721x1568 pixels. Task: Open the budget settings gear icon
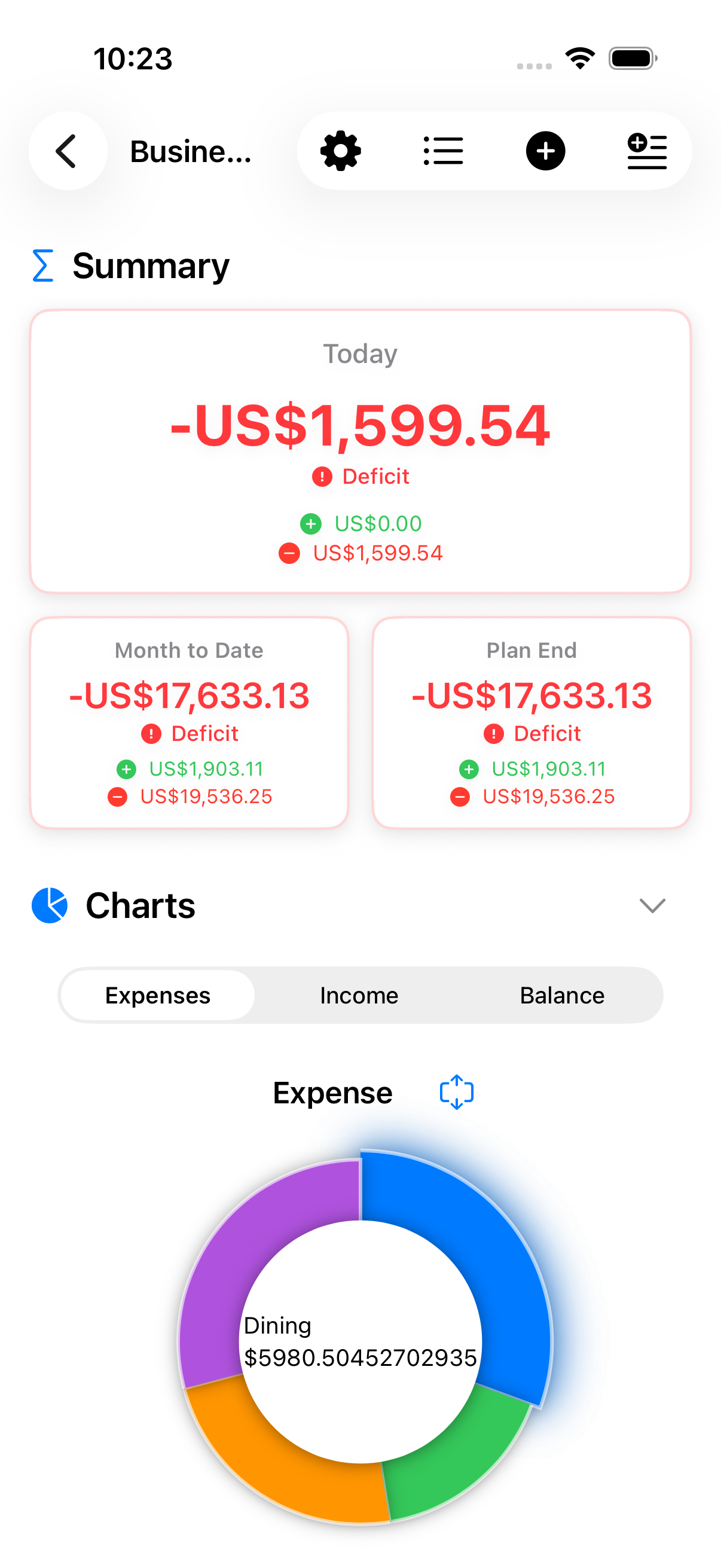[x=341, y=151]
